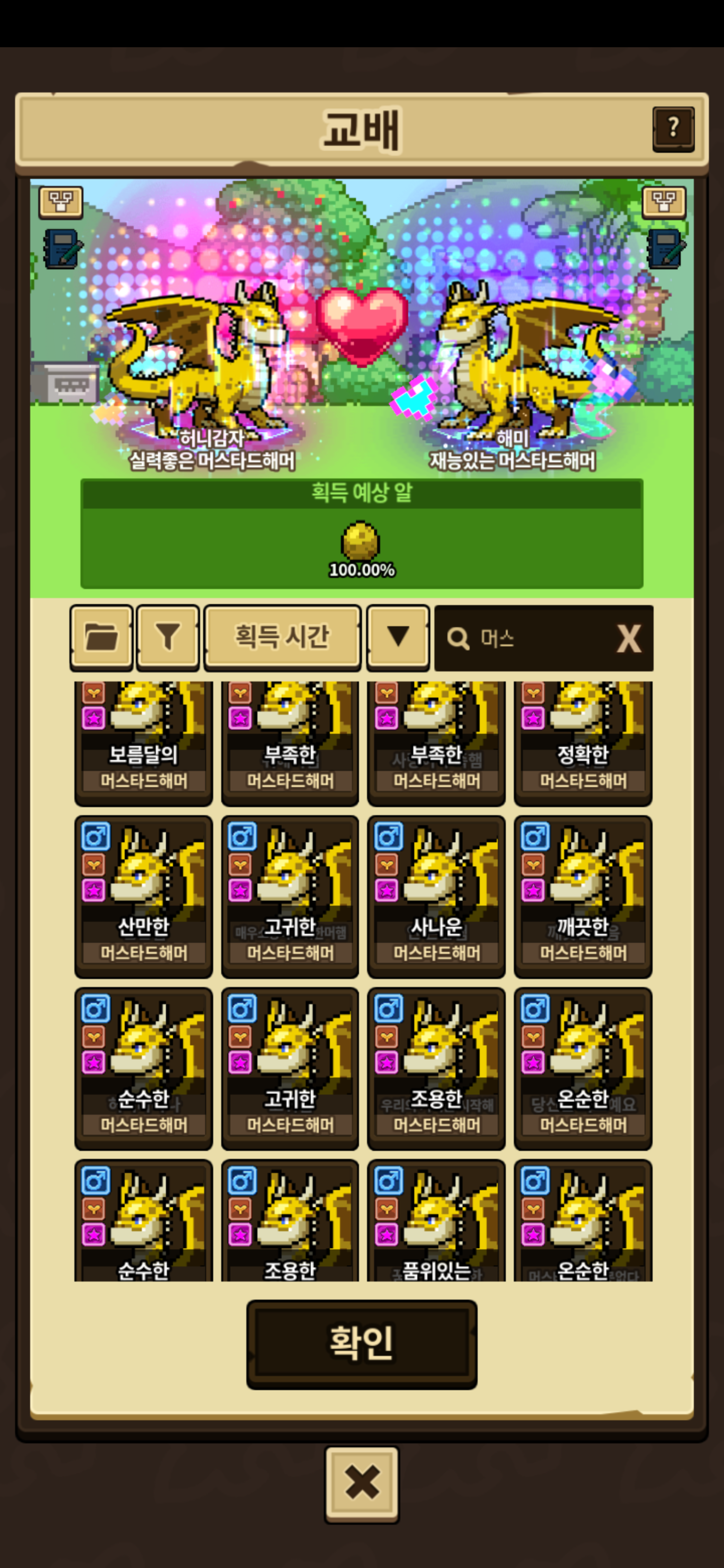Change the 획득 시간 sort criterion

click(x=282, y=637)
